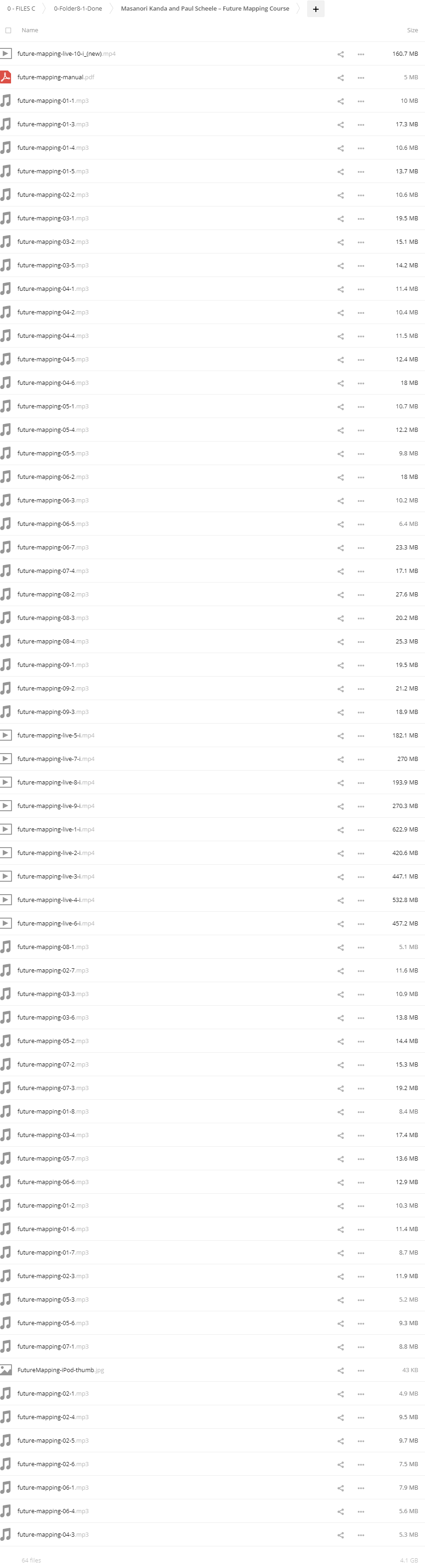Open more actions for future-mapping-live-7-i.mp4

pyautogui.click(x=361, y=759)
